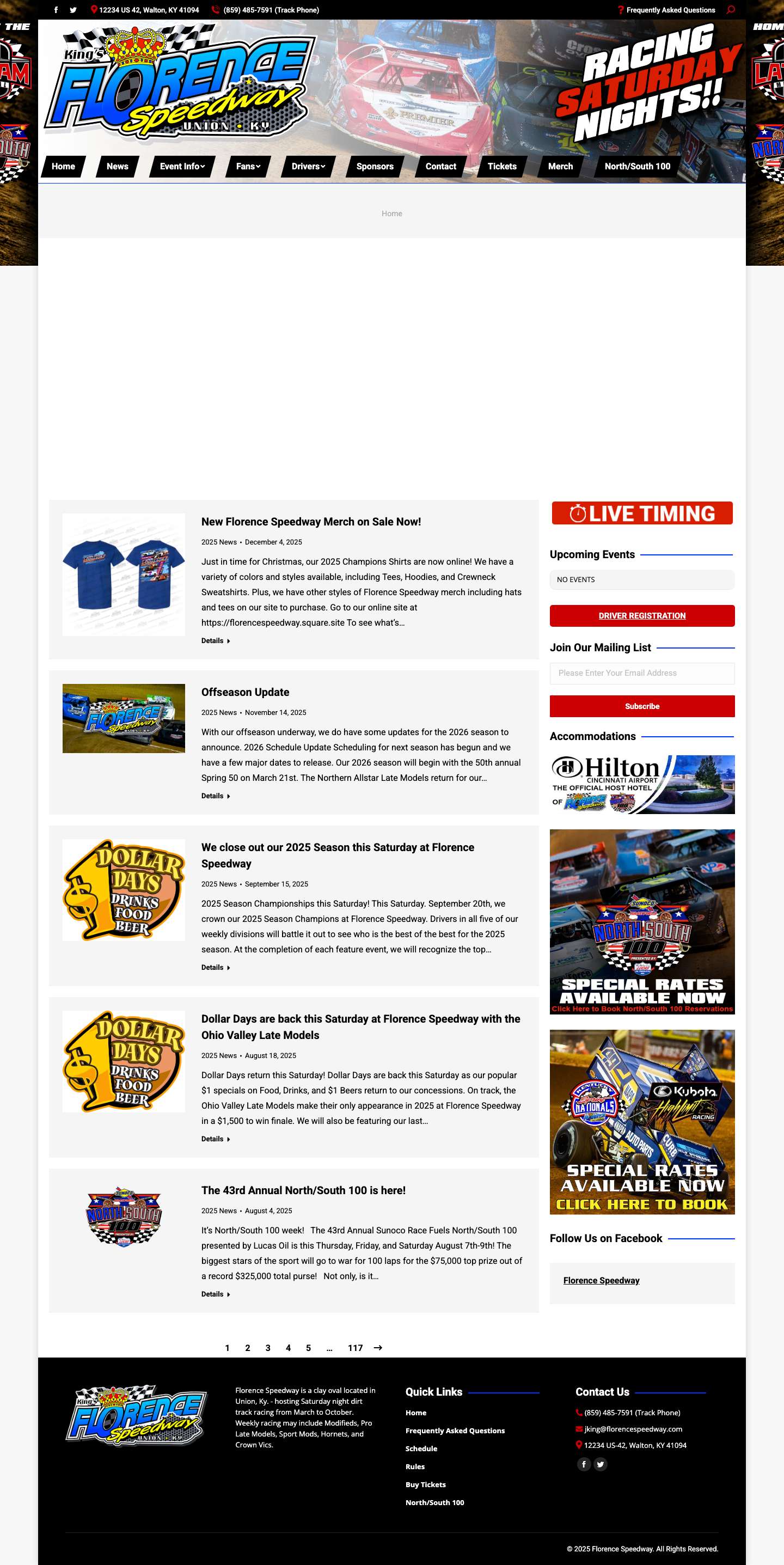The image size is (784, 1565).
Task: Open the Hilton Cincinnati Airport banner
Action: tap(642, 784)
